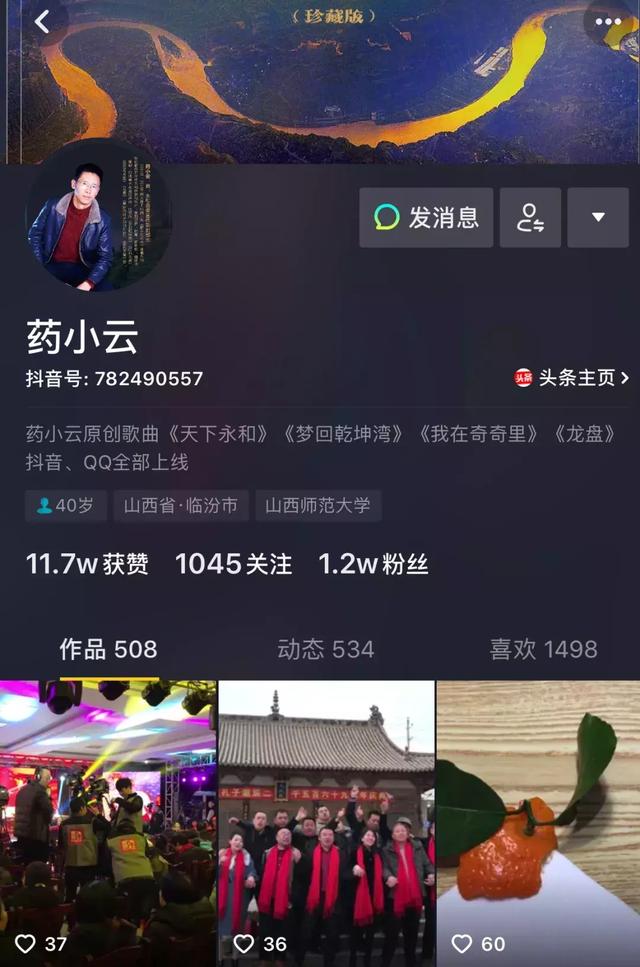The height and width of the screenshot is (967, 640).
Task: Switch to the 动态 534 tab
Action: (x=325, y=649)
